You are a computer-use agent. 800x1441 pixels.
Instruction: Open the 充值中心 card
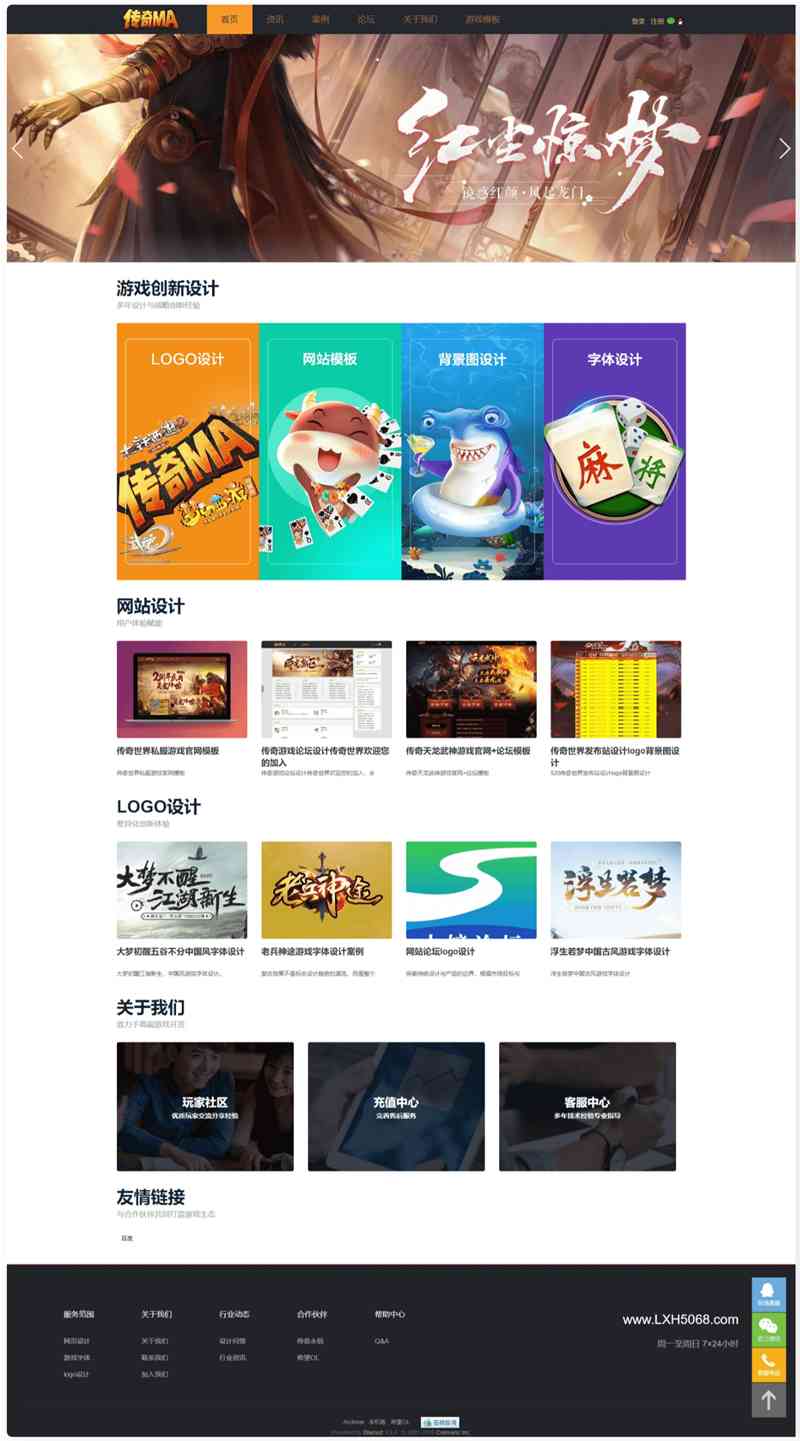pos(396,1106)
